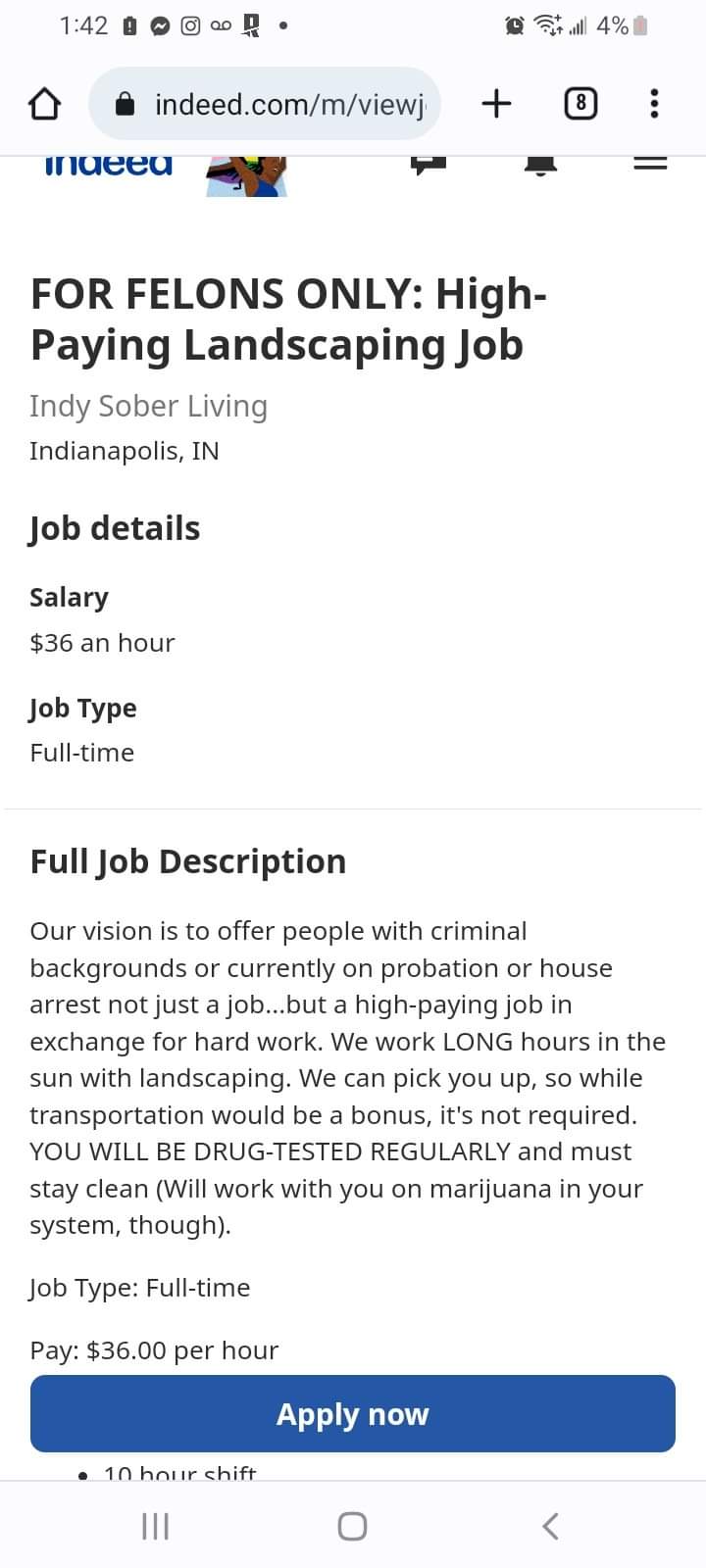Open the Indeed hamburger menu
The width and height of the screenshot is (706, 1568).
pyautogui.click(x=649, y=165)
